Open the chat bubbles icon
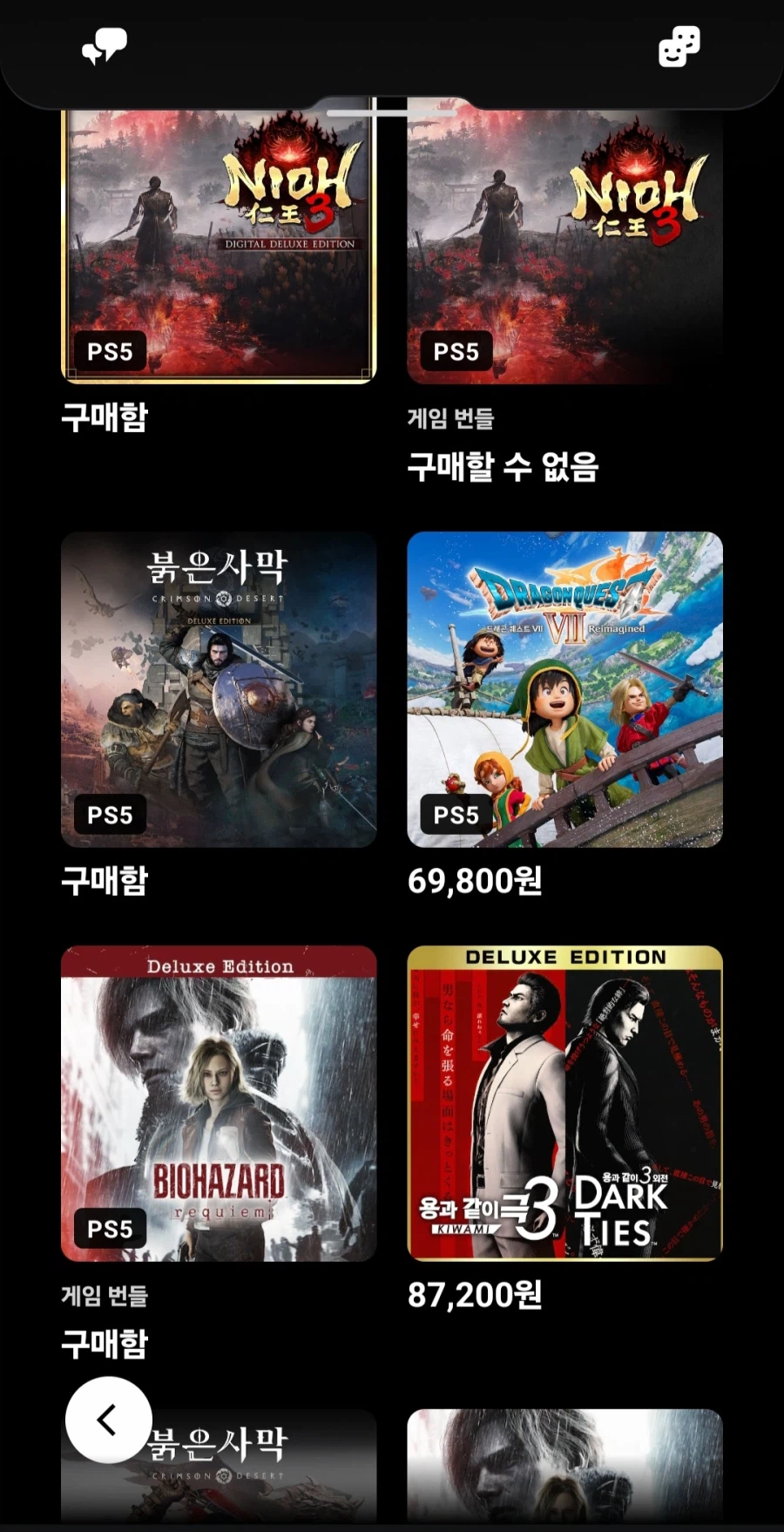The image size is (784, 1532). [105, 45]
